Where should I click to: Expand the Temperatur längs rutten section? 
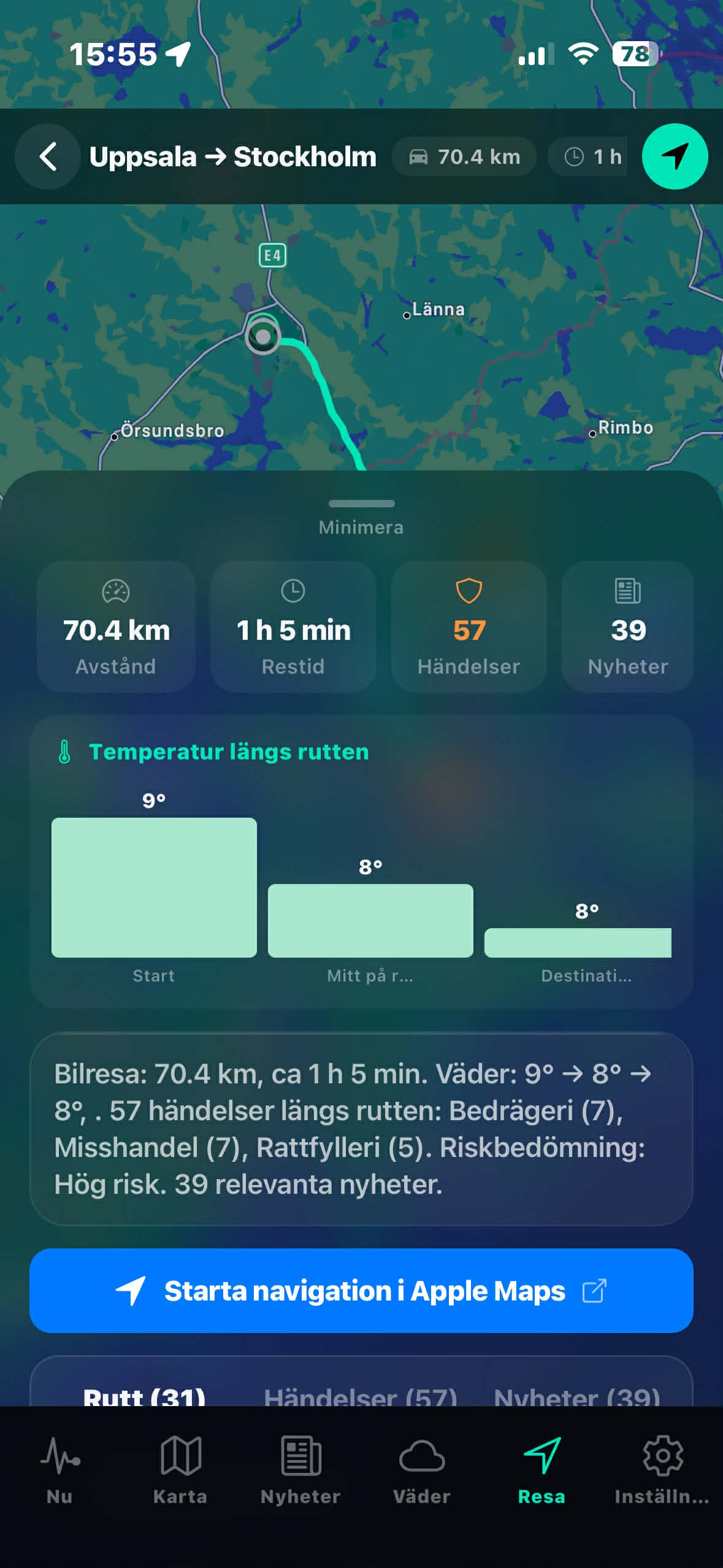click(x=228, y=751)
